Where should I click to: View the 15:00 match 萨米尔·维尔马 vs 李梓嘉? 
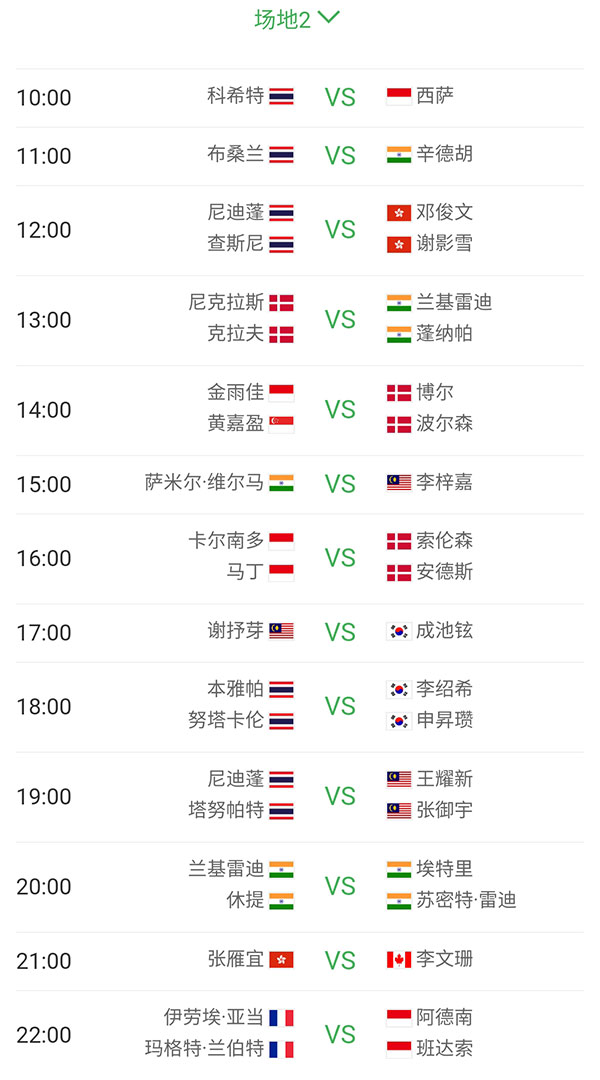[298, 484]
